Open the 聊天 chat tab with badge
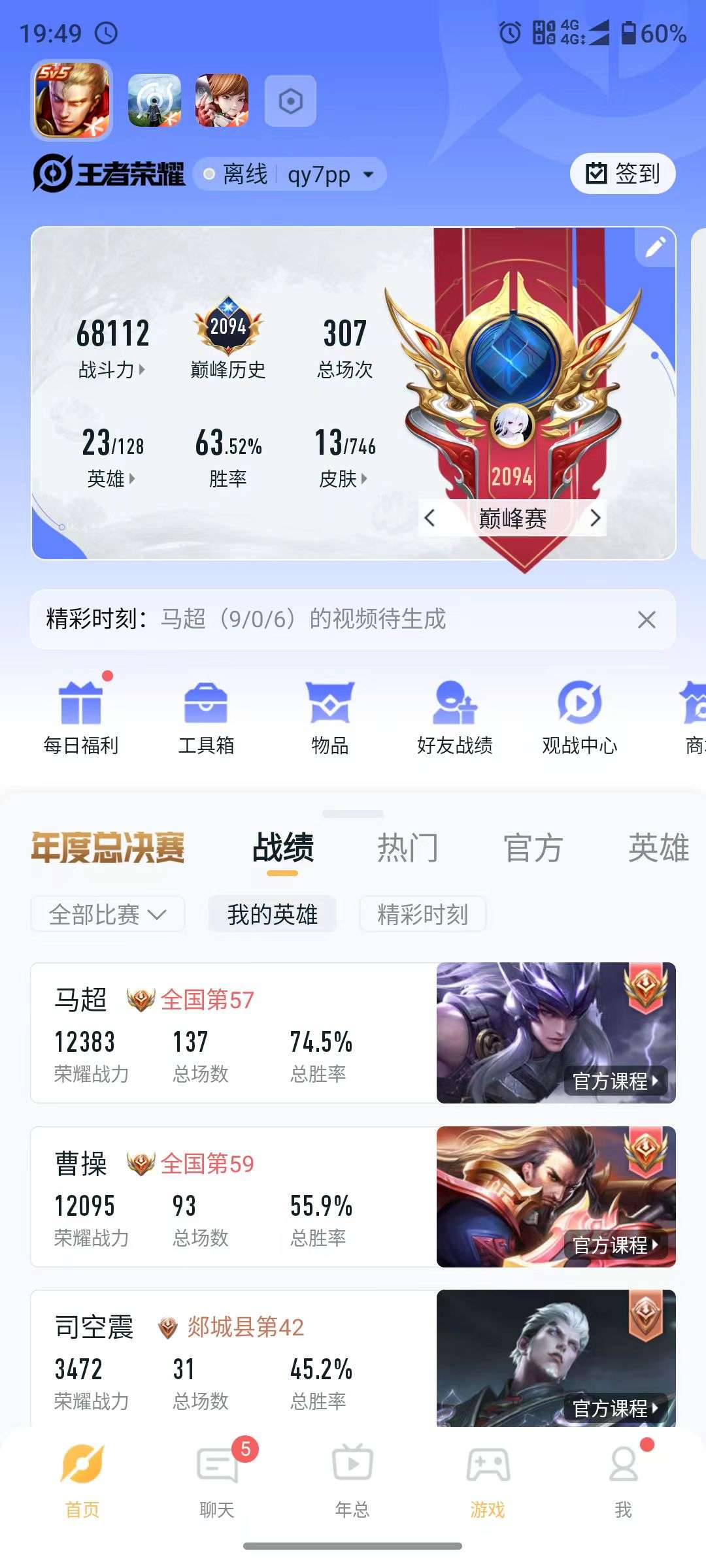Viewport: 706px width, 1568px height. pyautogui.click(x=216, y=1486)
